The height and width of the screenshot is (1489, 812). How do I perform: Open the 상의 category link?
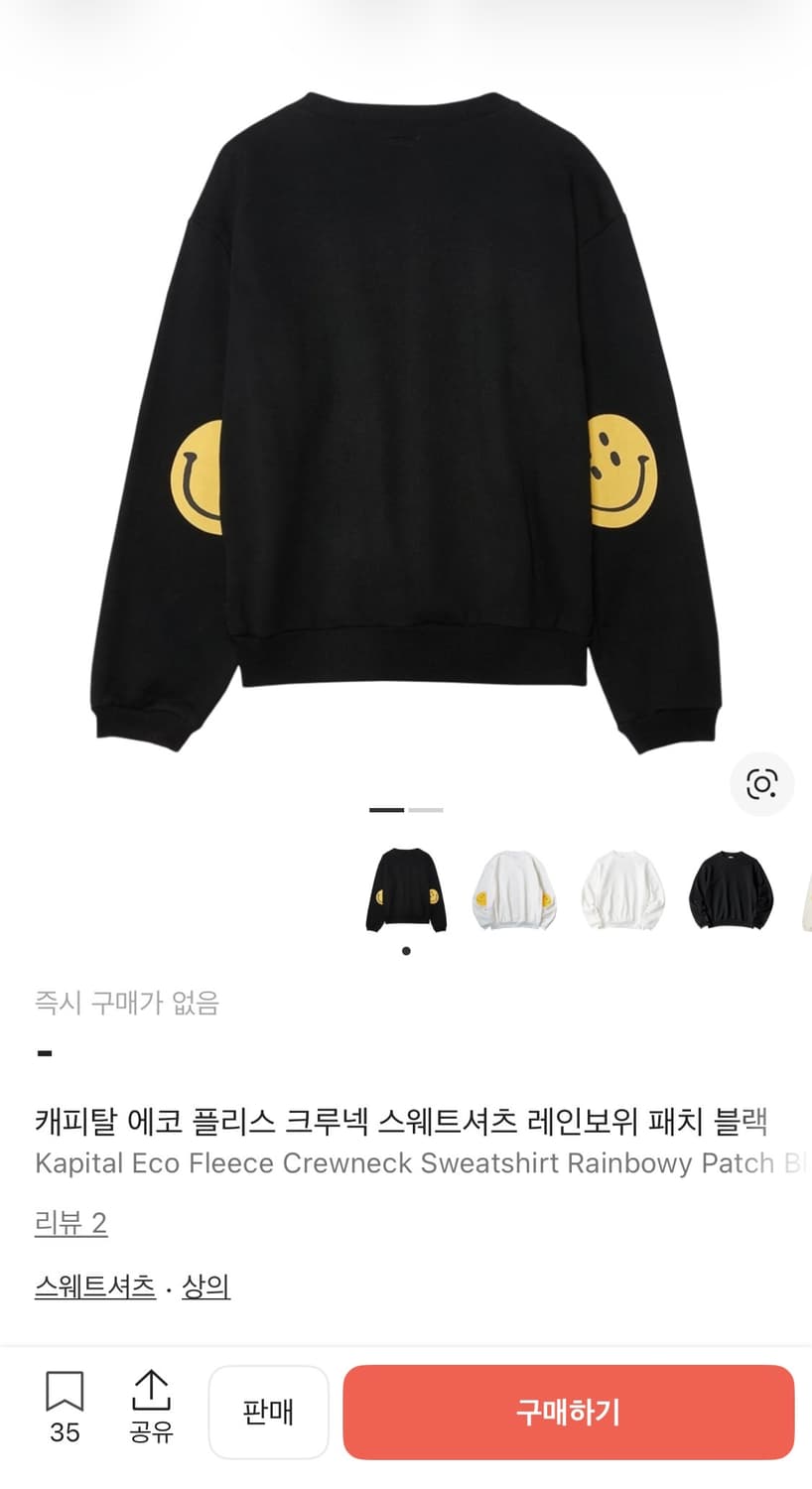204,1285
